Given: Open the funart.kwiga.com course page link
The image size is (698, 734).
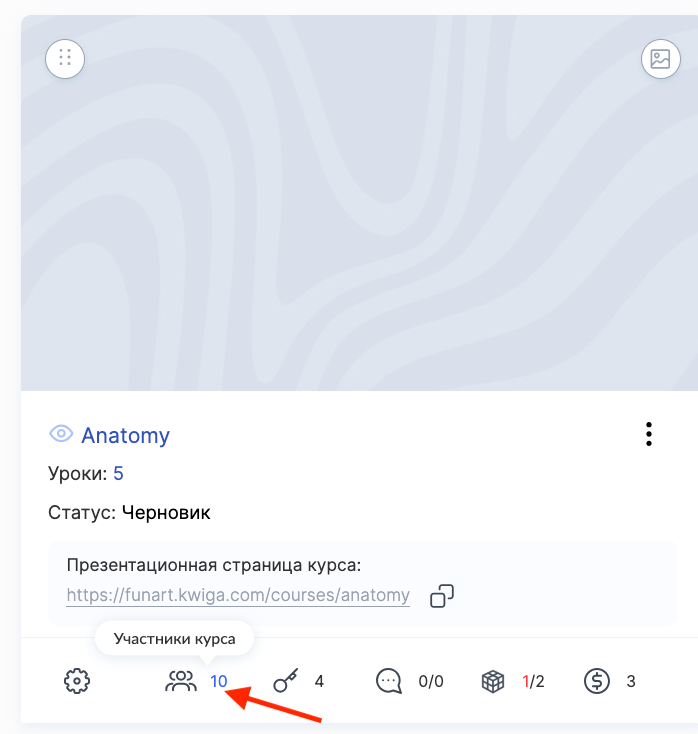Looking at the screenshot, I should (238, 596).
